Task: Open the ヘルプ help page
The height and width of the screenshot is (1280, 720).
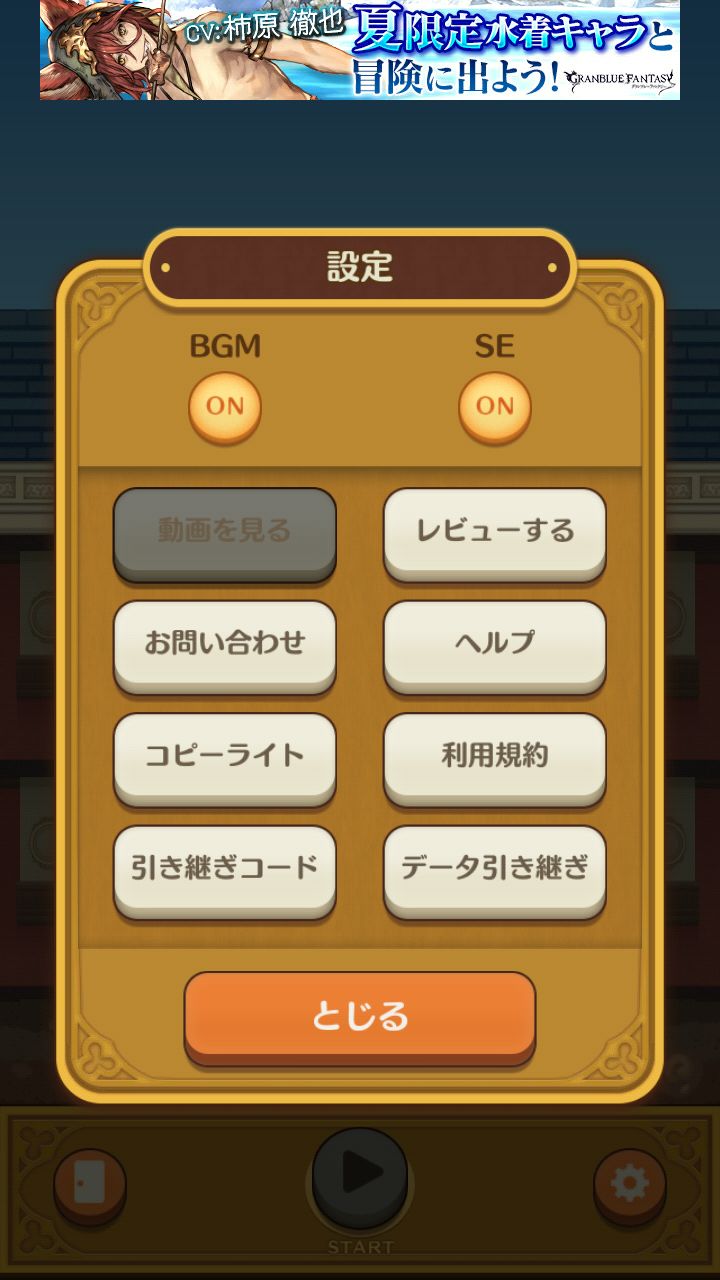Action: pos(495,644)
